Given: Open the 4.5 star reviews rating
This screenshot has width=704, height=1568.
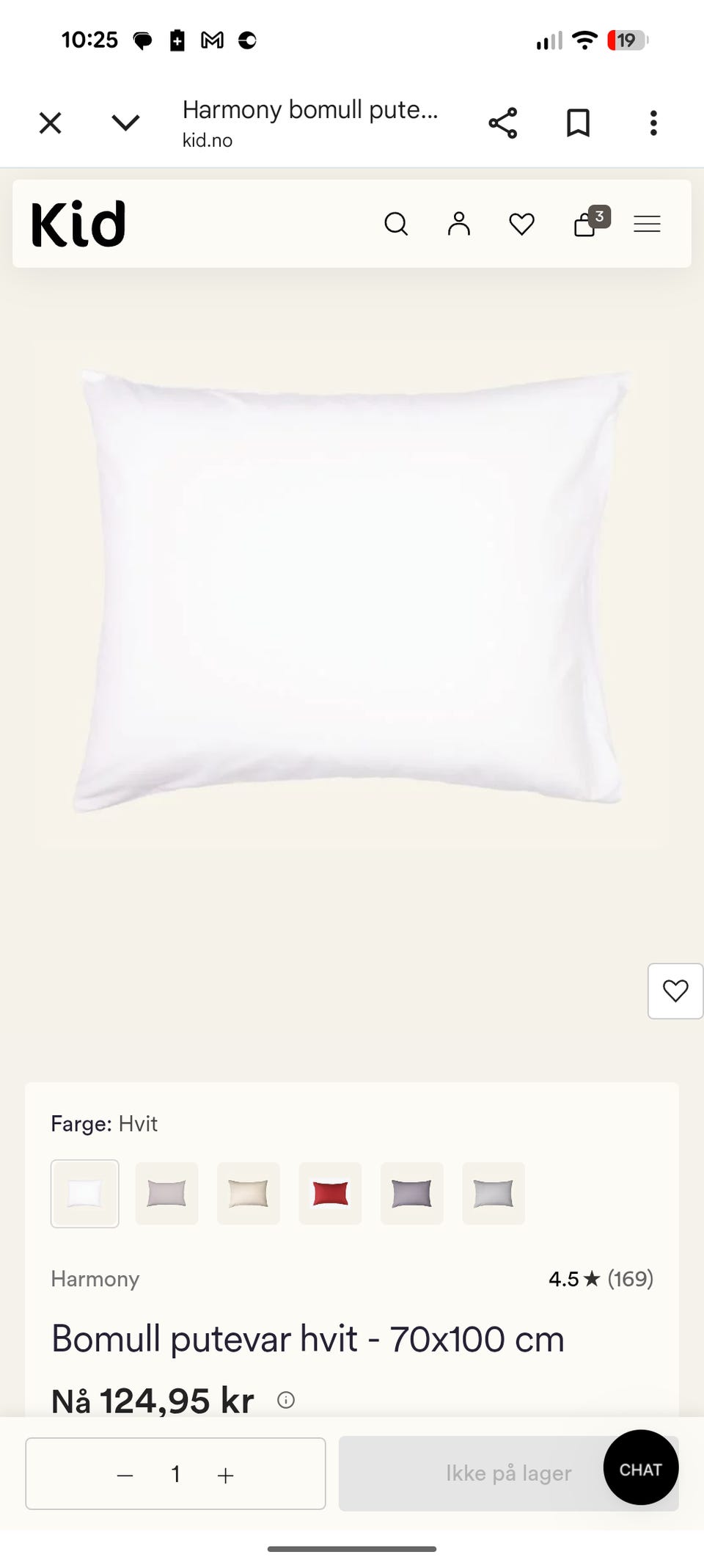Looking at the screenshot, I should click(x=601, y=1279).
